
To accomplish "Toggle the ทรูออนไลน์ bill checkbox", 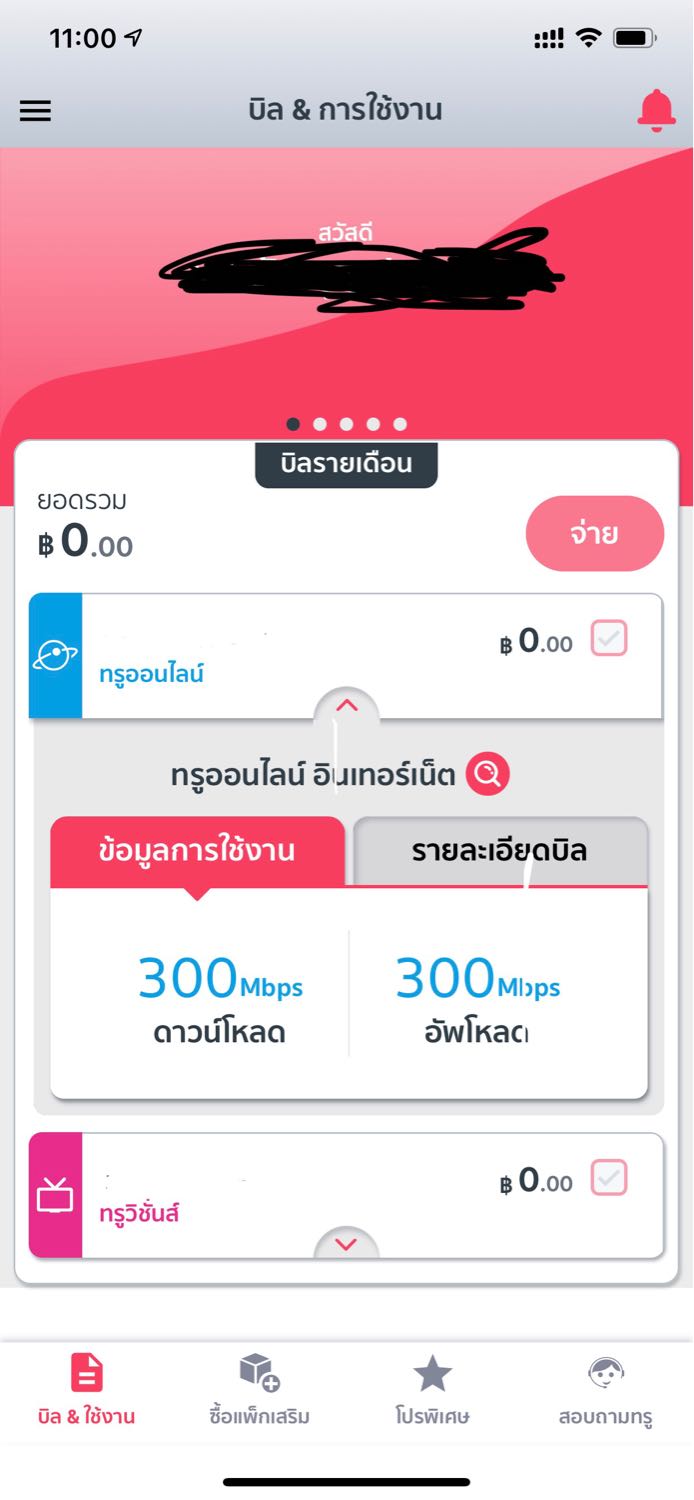I will pos(609,638).
